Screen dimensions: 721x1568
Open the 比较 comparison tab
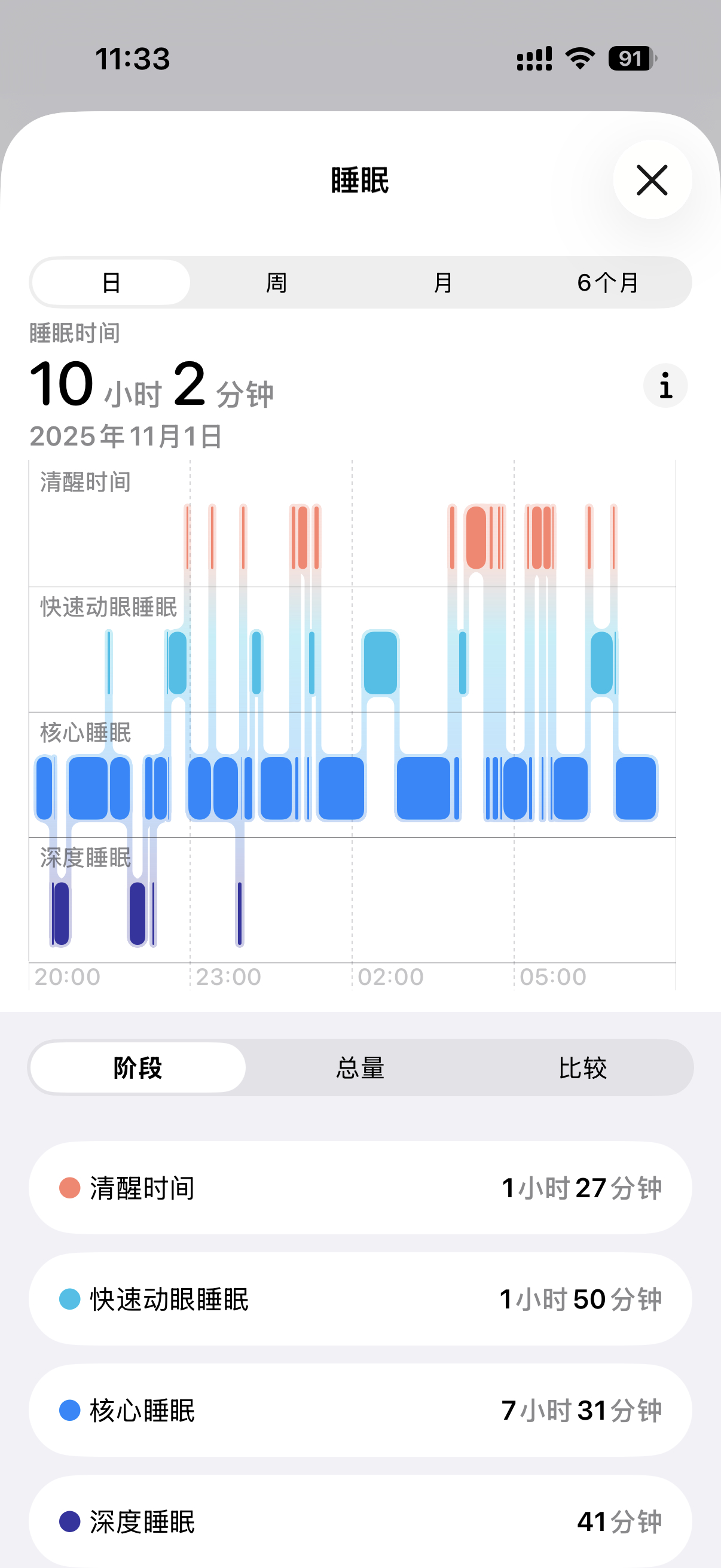click(x=583, y=1067)
